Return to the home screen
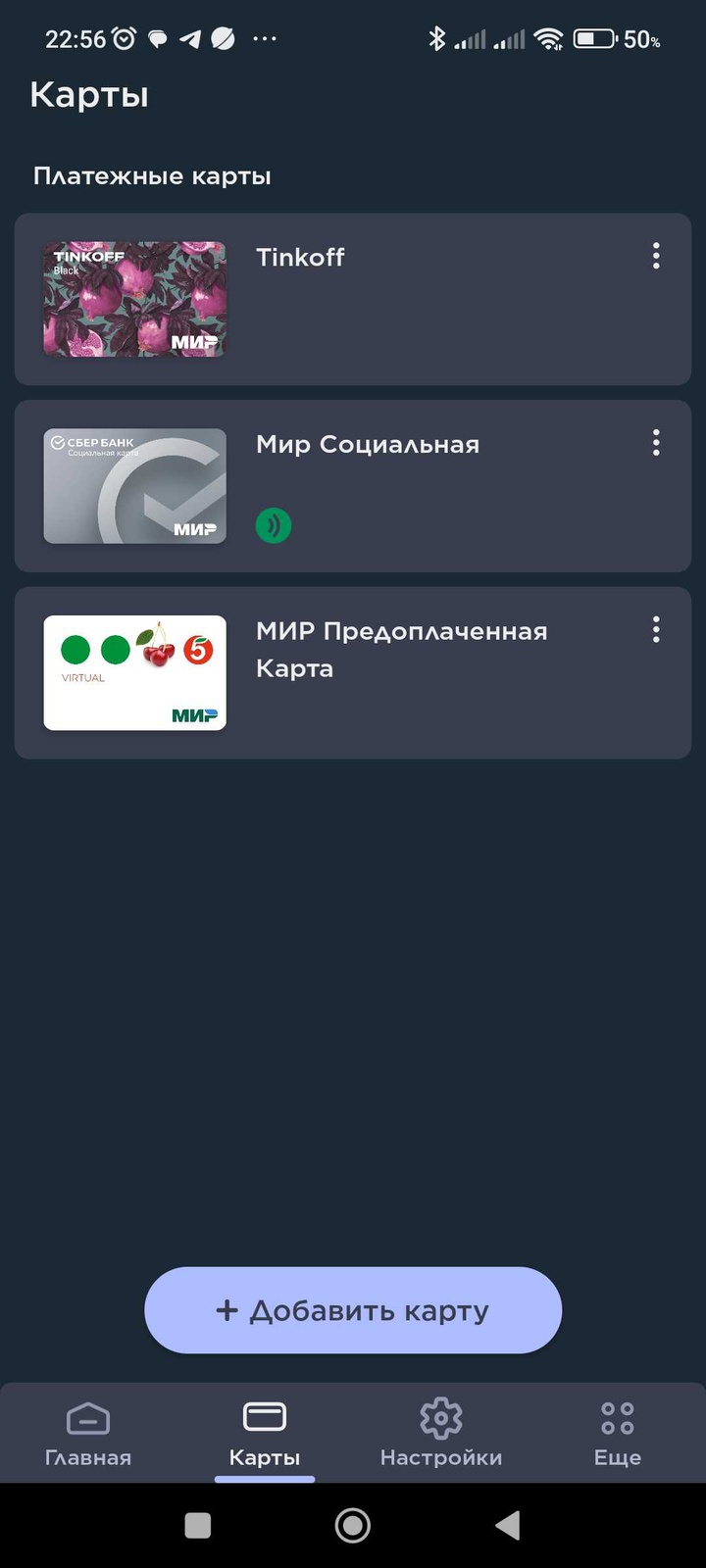Screen dimensions: 706x1568 click(353, 1525)
